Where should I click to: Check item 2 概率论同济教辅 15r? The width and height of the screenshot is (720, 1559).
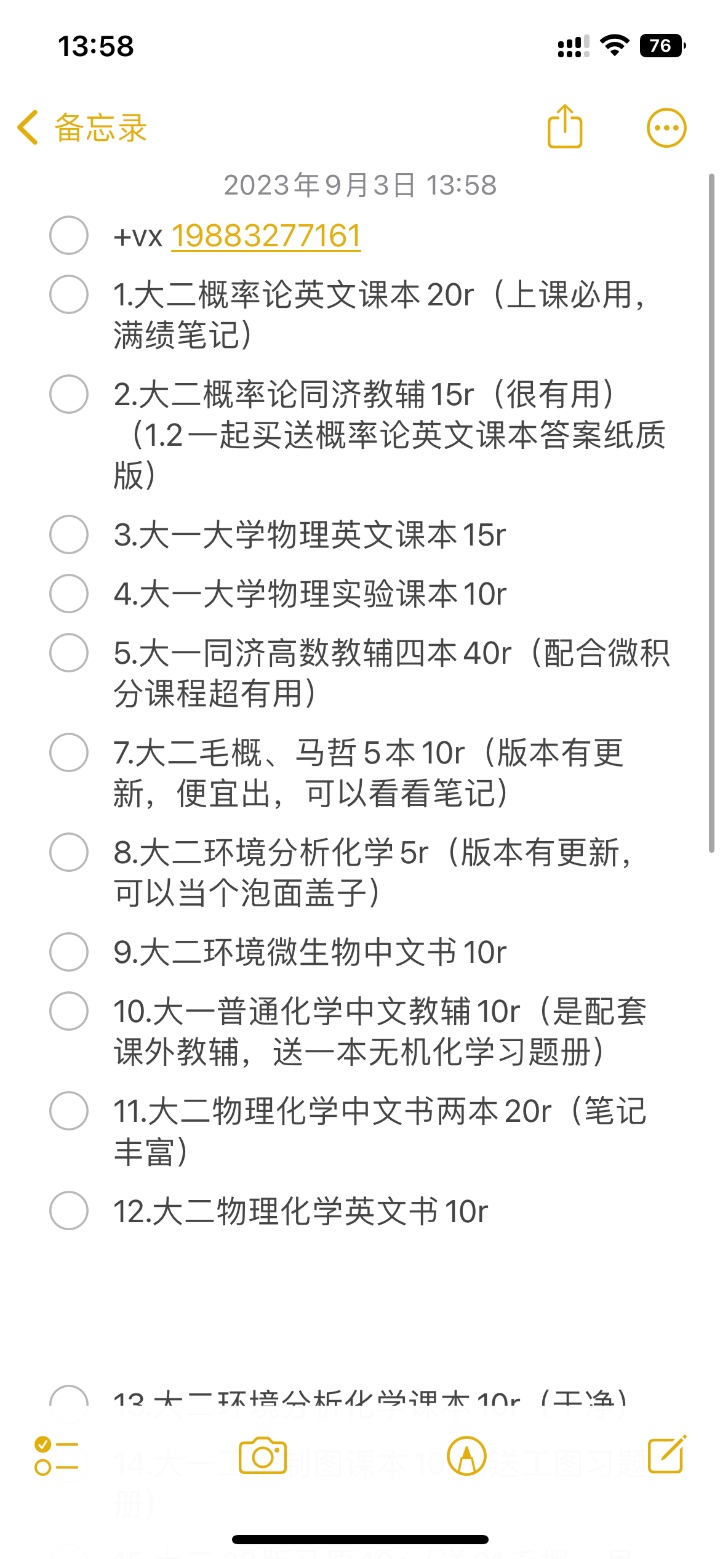click(69, 394)
